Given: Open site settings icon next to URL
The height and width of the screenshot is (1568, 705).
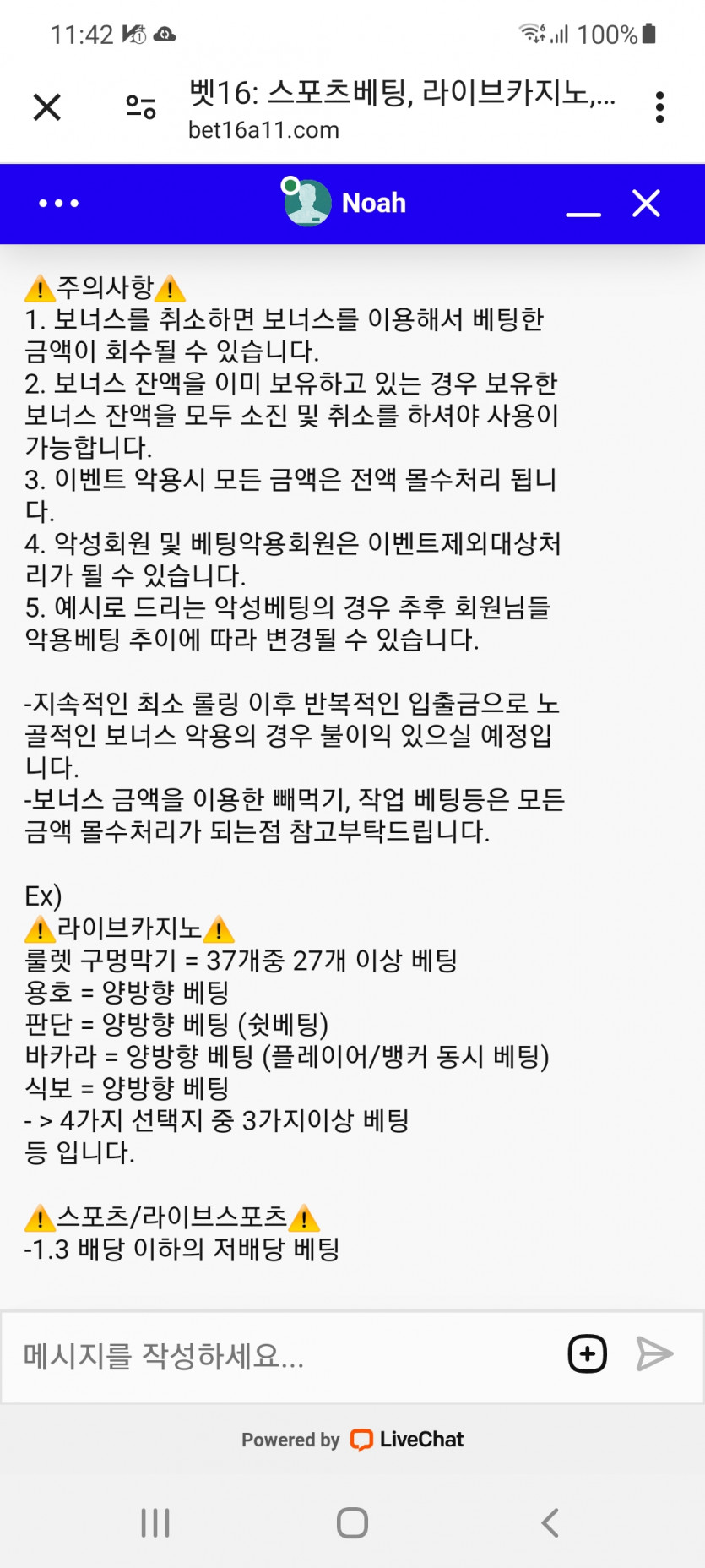Looking at the screenshot, I should pos(141,107).
